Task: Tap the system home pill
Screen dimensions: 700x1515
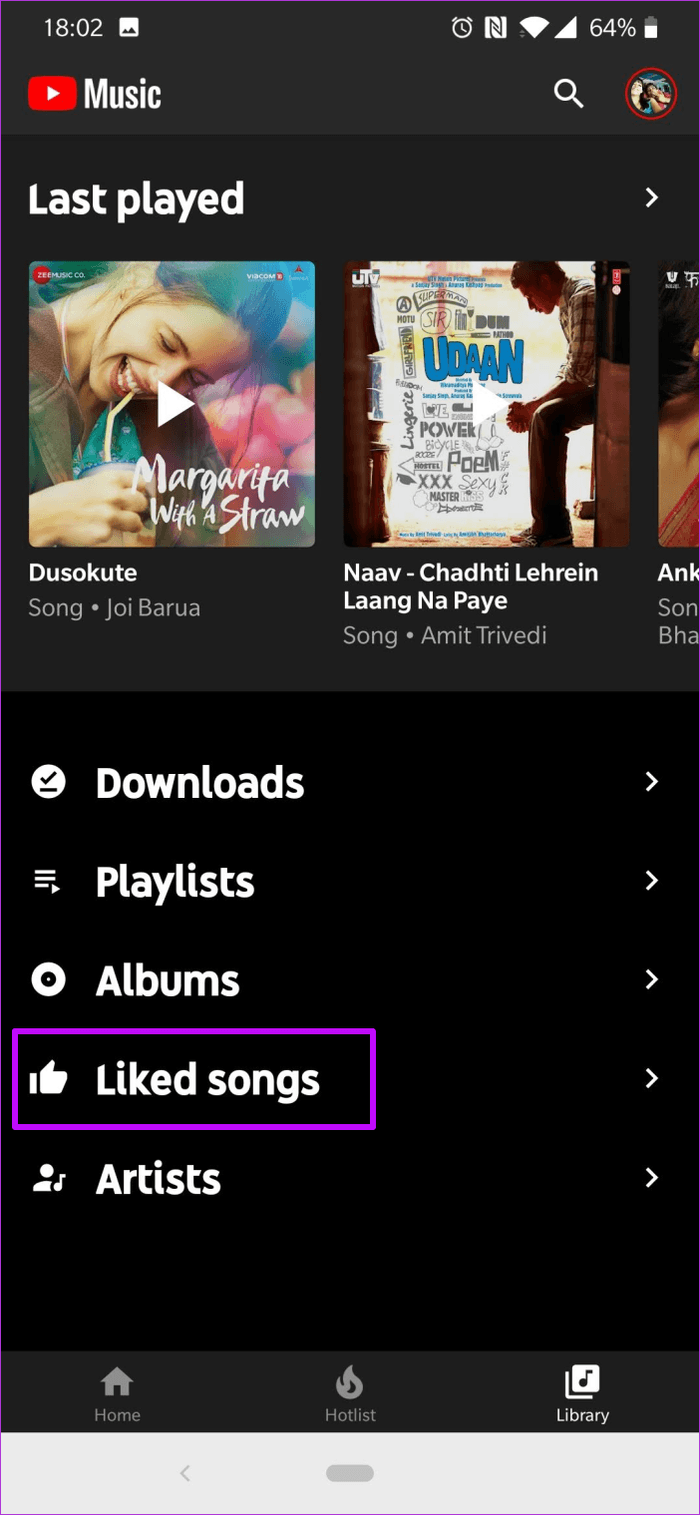Action: click(x=350, y=1472)
